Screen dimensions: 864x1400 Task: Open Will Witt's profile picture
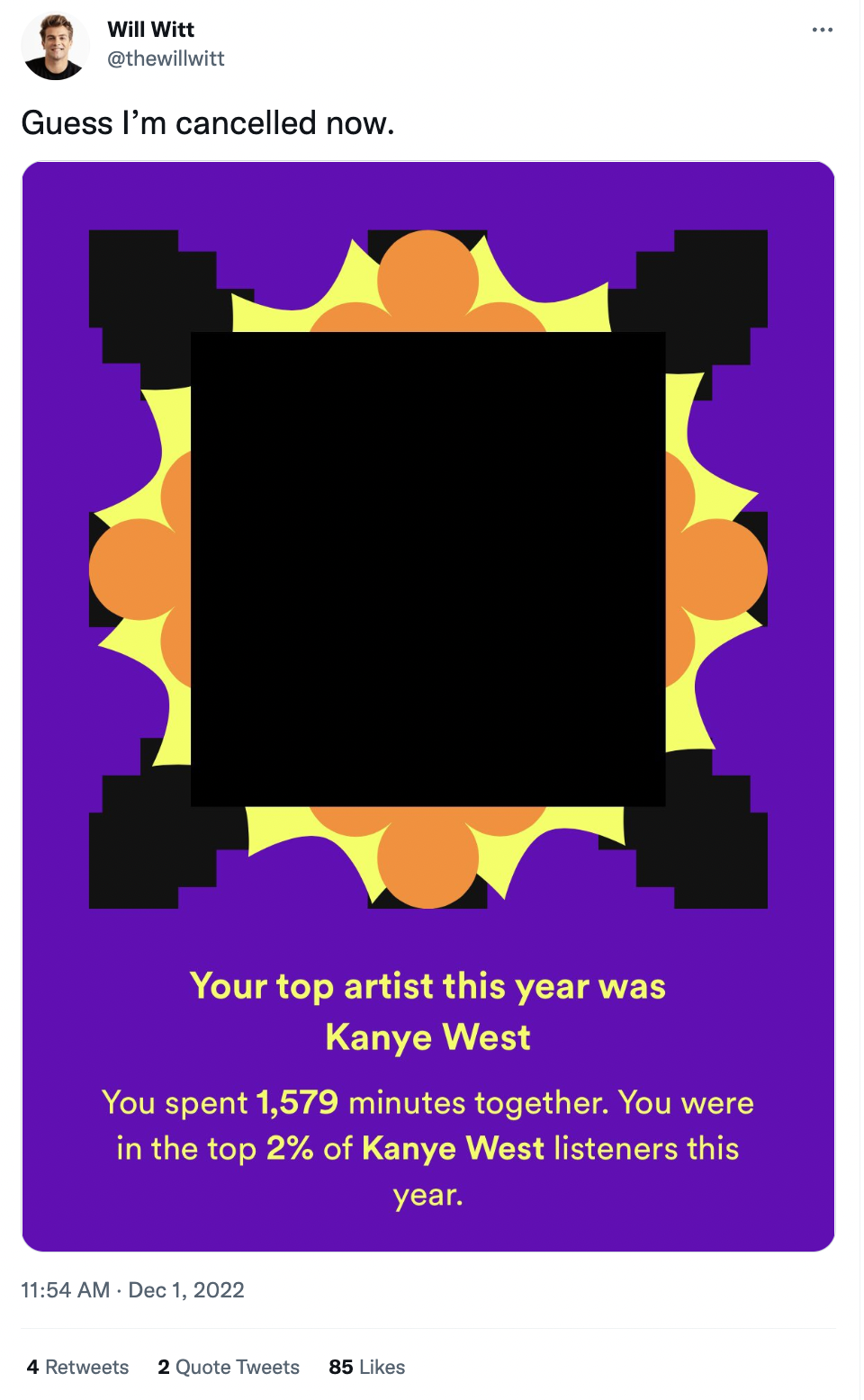(x=55, y=46)
